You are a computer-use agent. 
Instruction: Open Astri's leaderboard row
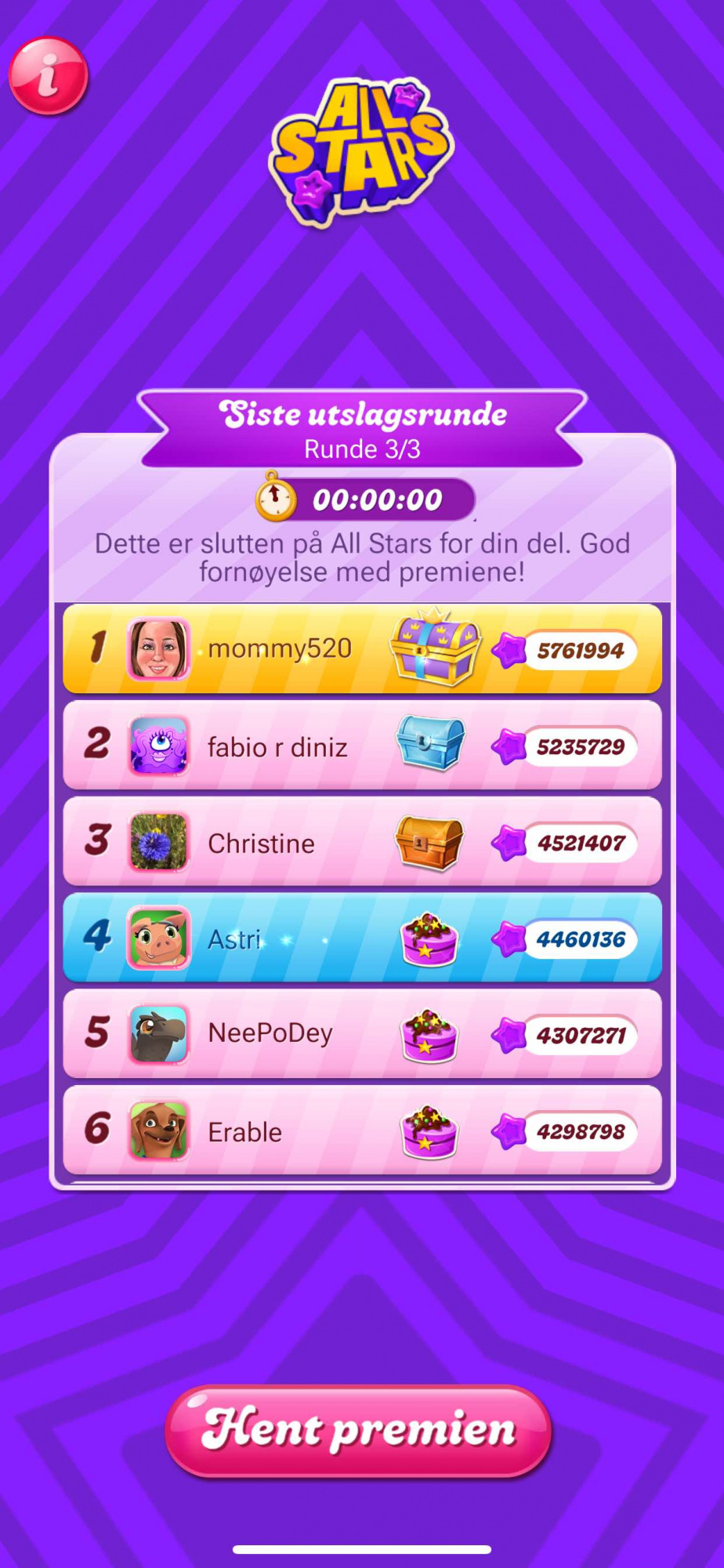[x=362, y=938]
